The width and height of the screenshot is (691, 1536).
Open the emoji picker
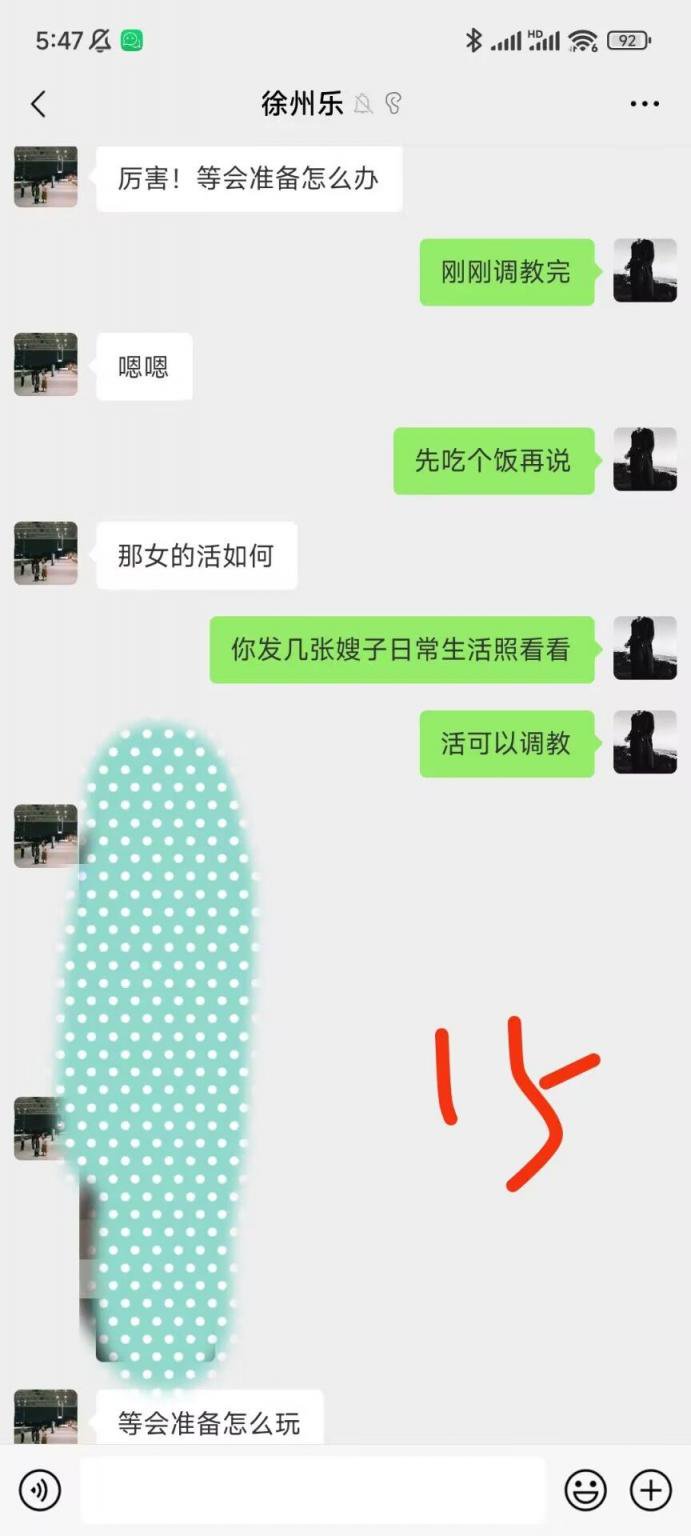coord(585,1491)
